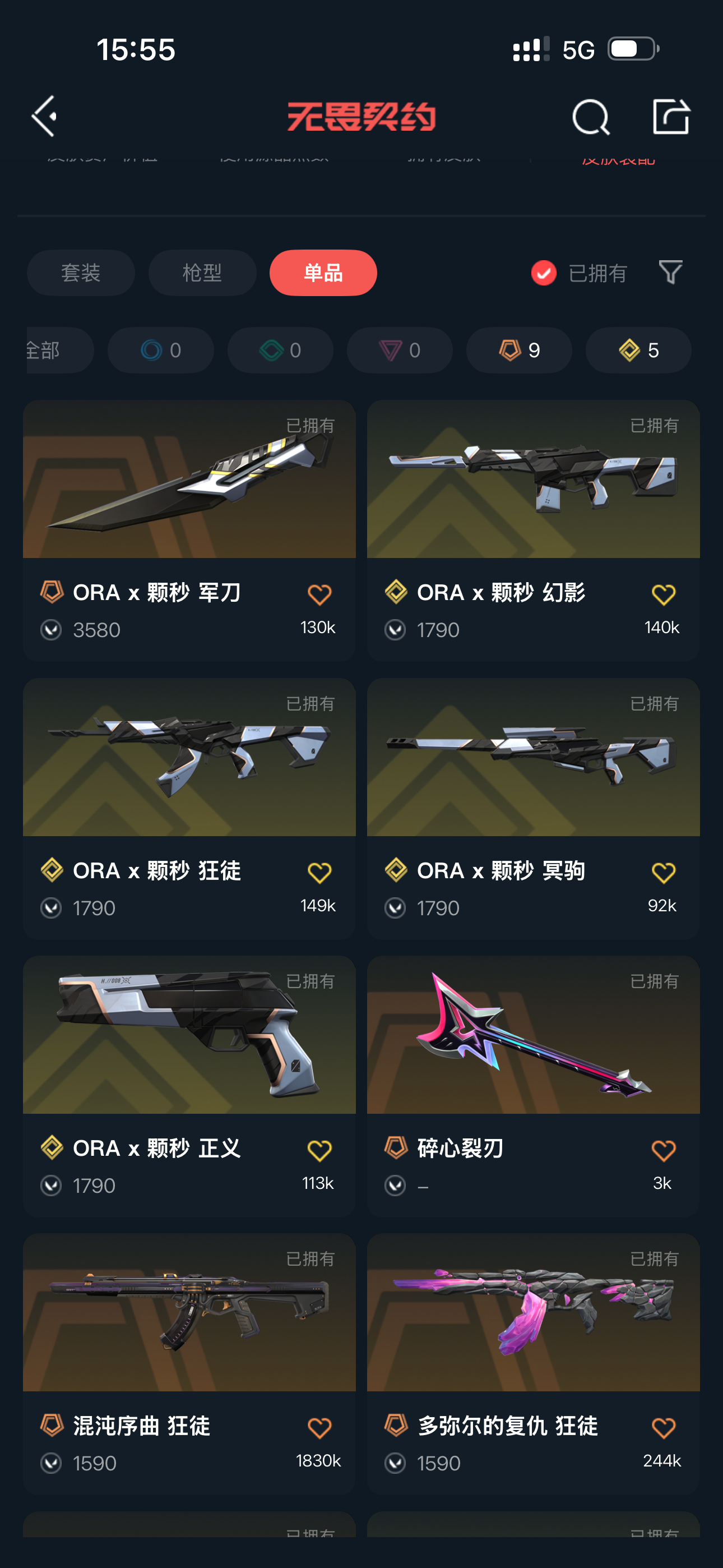Filter by yellow tier chip showing 5
Image resolution: width=723 pixels, height=1568 pixels.
click(x=638, y=350)
